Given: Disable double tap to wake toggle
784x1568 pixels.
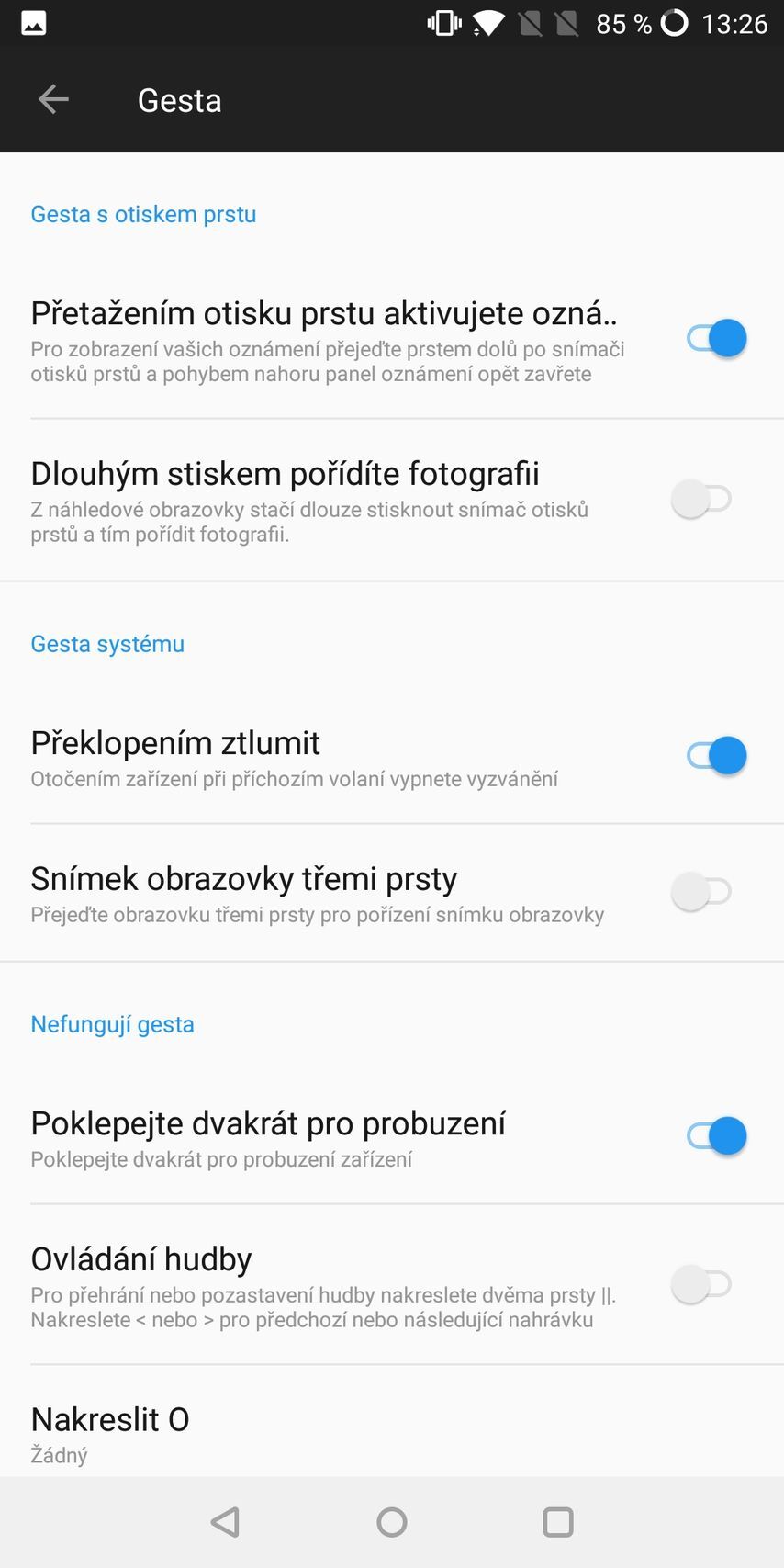Looking at the screenshot, I should click(716, 1135).
